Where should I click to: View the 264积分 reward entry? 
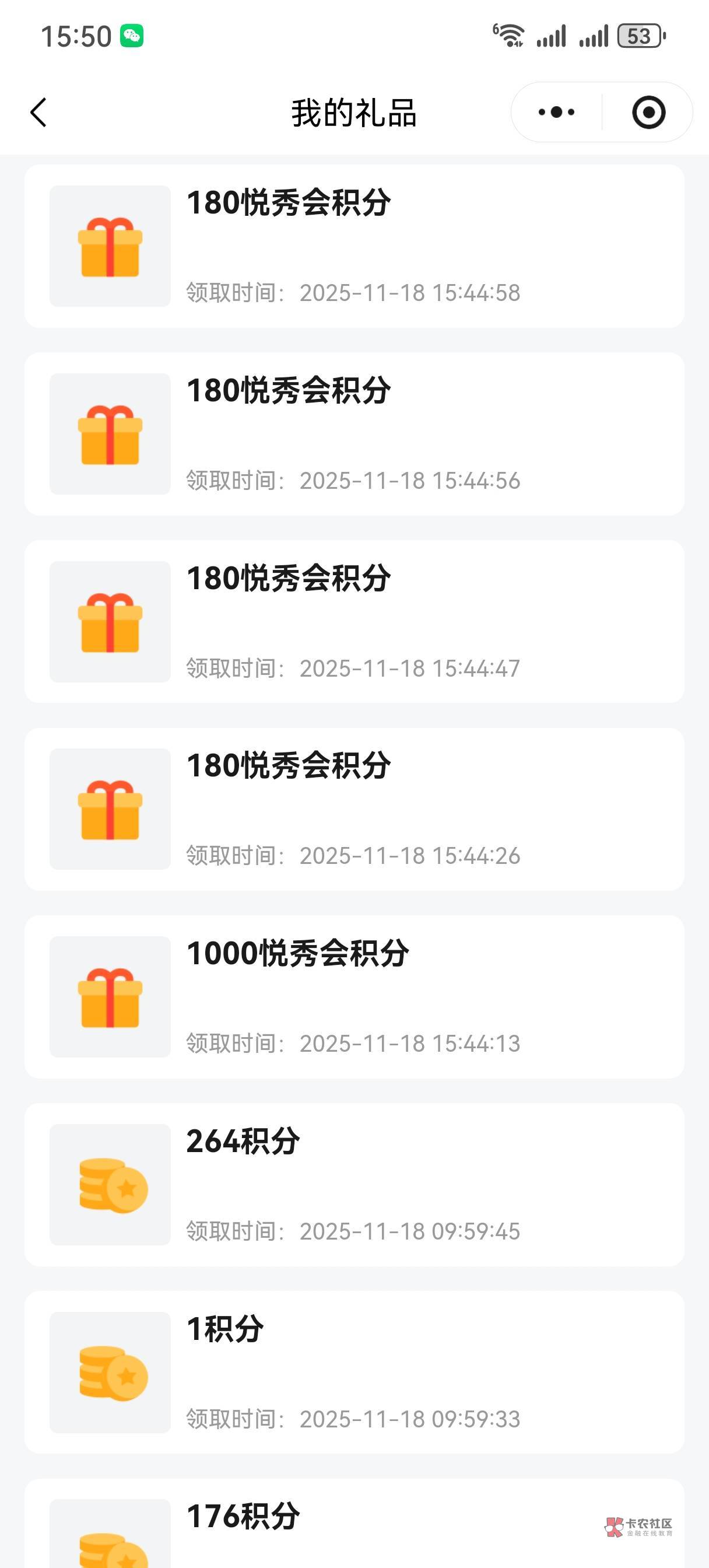(354, 1185)
